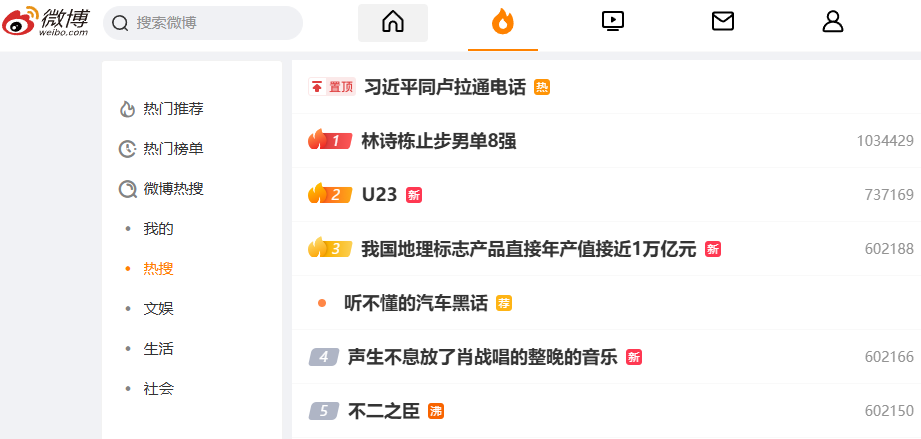
Task: Switch to the 社会 list
Action: tap(158, 389)
